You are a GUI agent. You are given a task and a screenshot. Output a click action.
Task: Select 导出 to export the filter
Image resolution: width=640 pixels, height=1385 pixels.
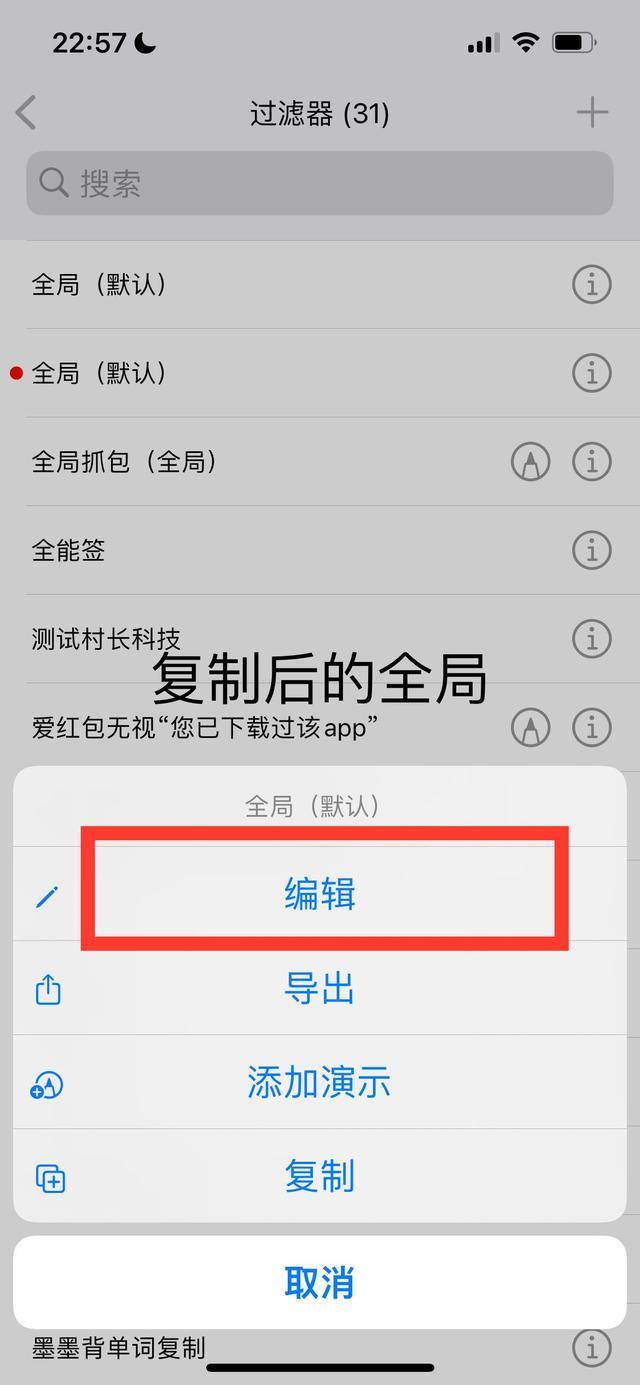(319, 988)
